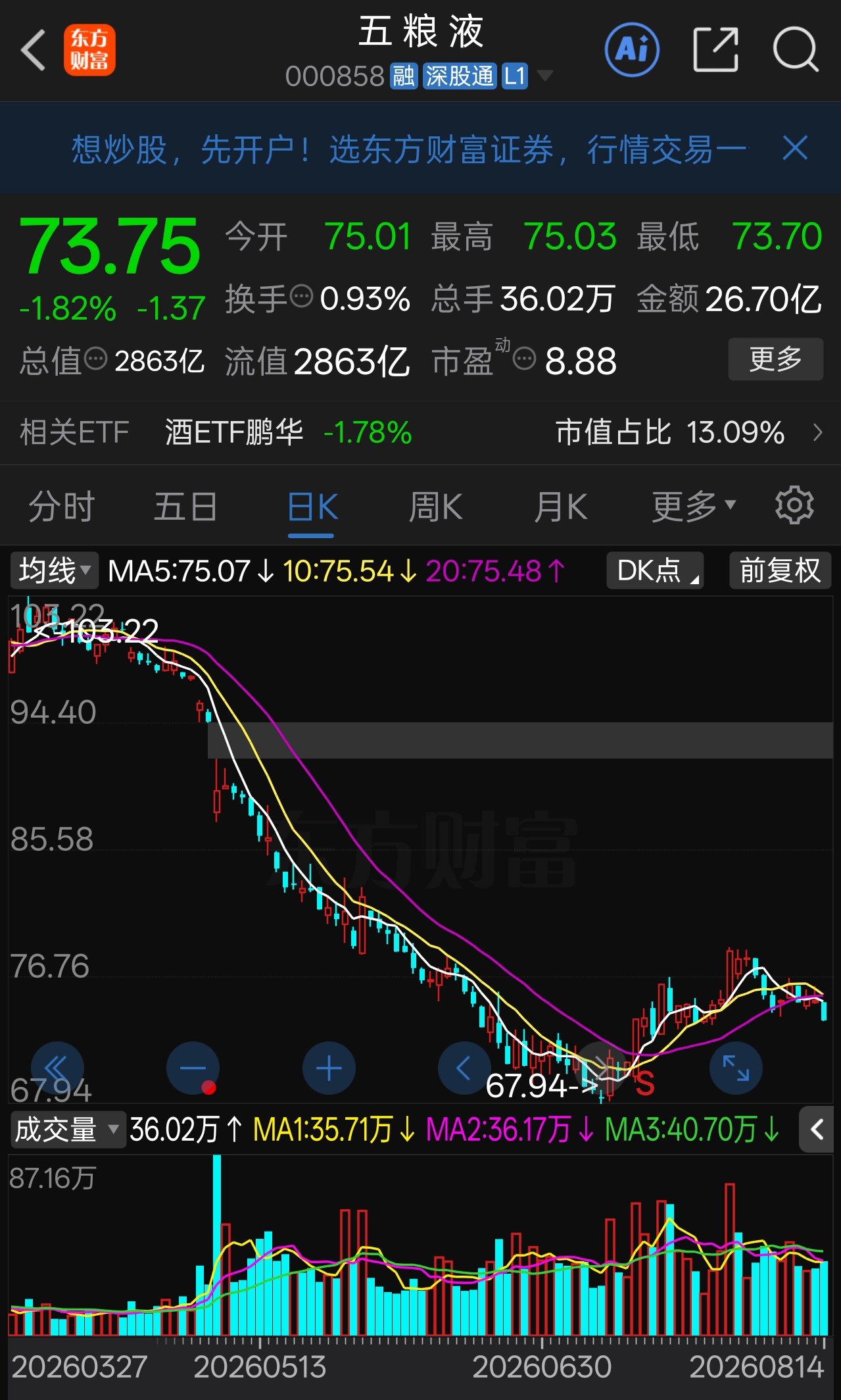841x1400 pixels.
Task: Expand chart to full screen
Action: 736,1068
